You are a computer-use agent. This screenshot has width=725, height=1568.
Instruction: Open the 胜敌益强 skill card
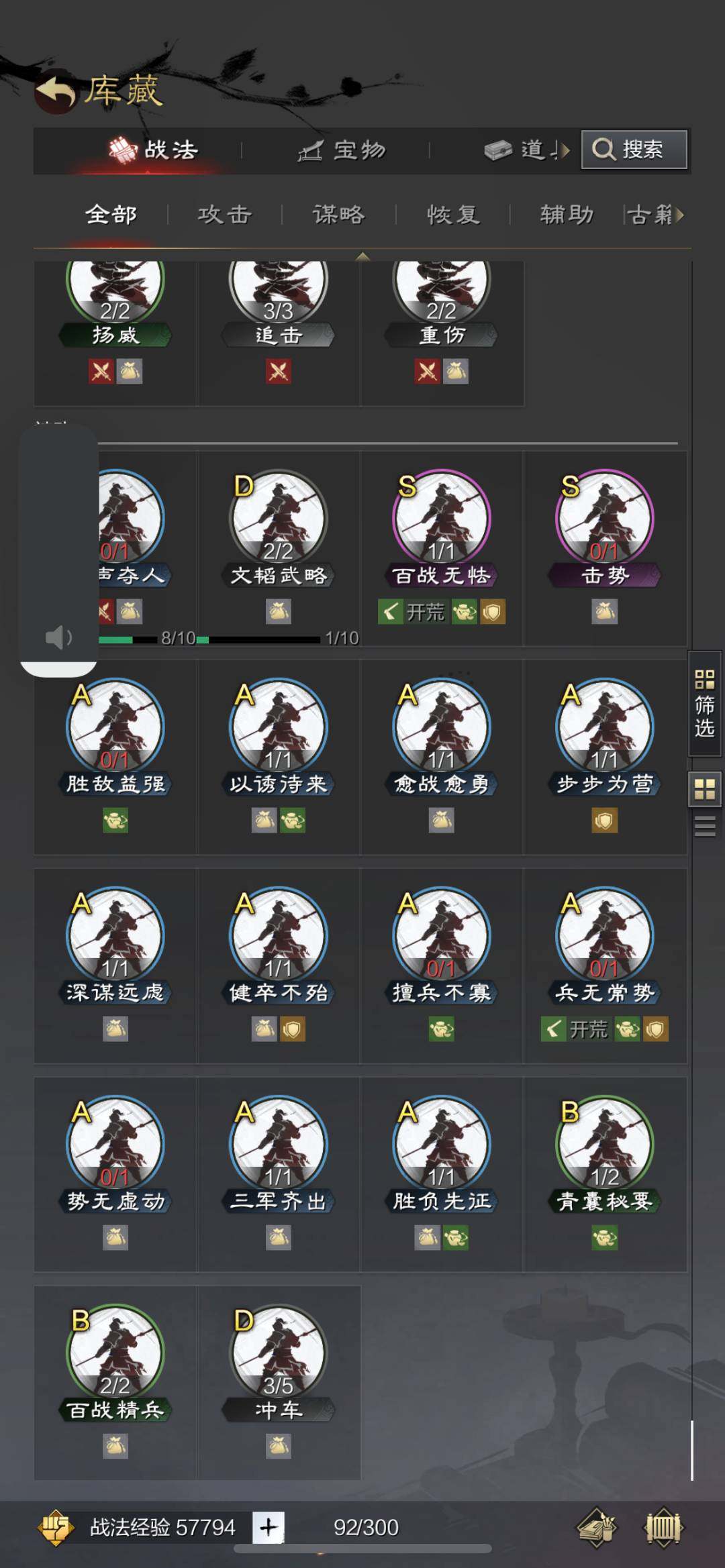coord(115,757)
